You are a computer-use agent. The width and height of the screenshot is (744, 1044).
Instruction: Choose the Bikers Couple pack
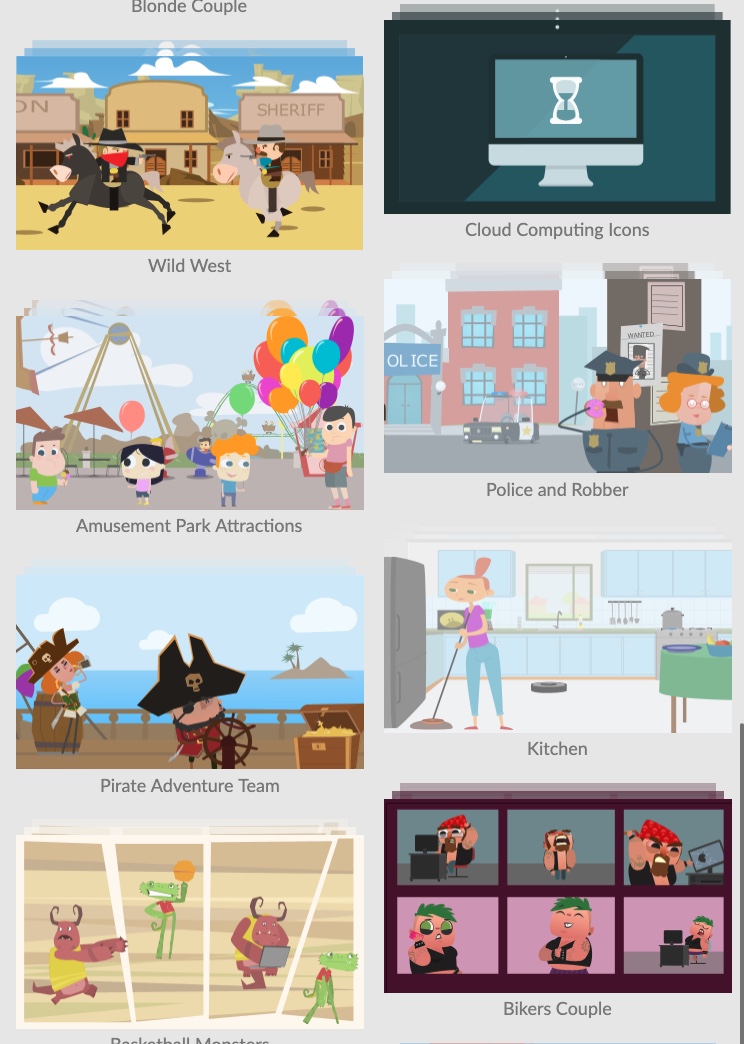coord(557,895)
